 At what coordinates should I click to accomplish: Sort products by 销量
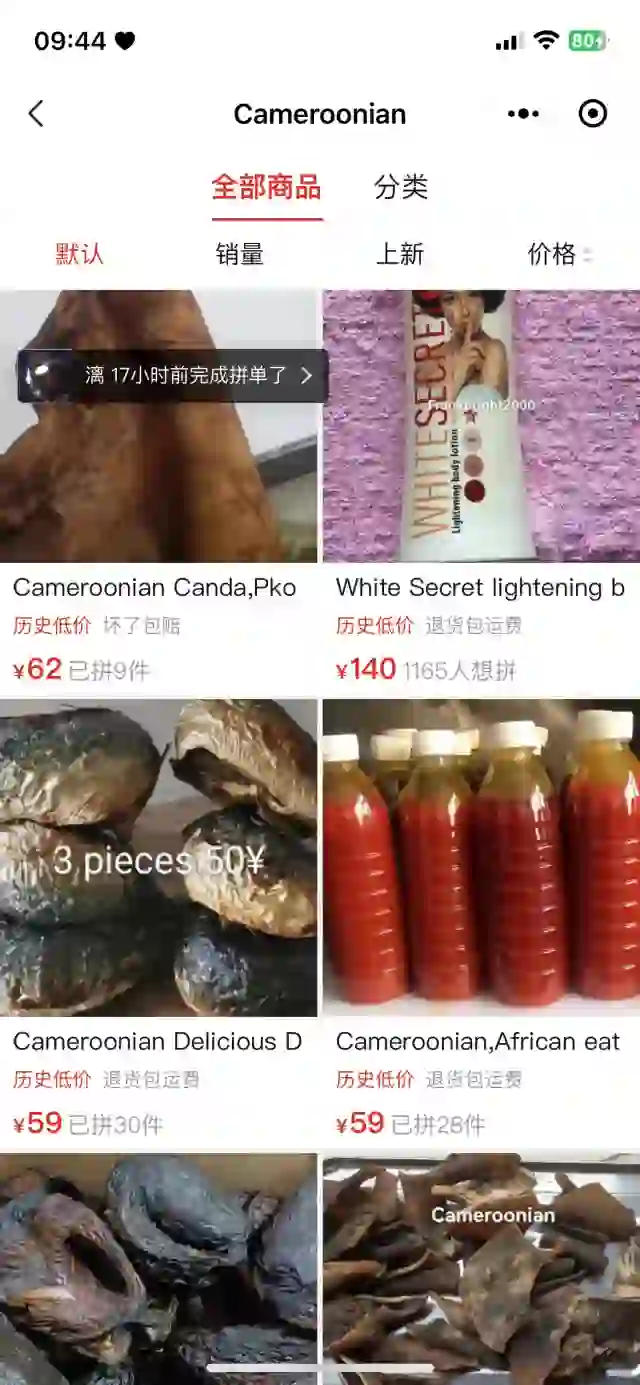(x=240, y=254)
